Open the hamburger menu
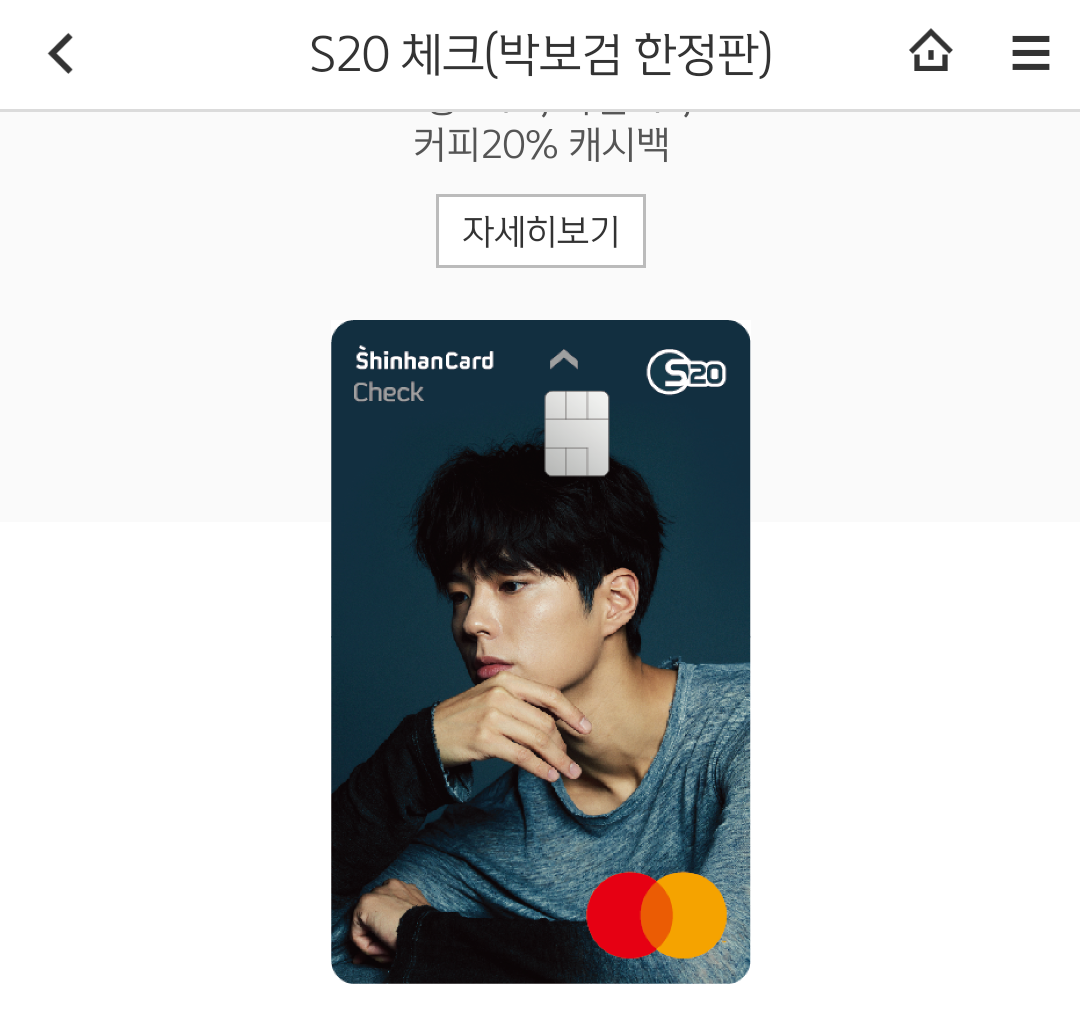The width and height of the screenshot is (1080, 1021). pos(1030,53)
